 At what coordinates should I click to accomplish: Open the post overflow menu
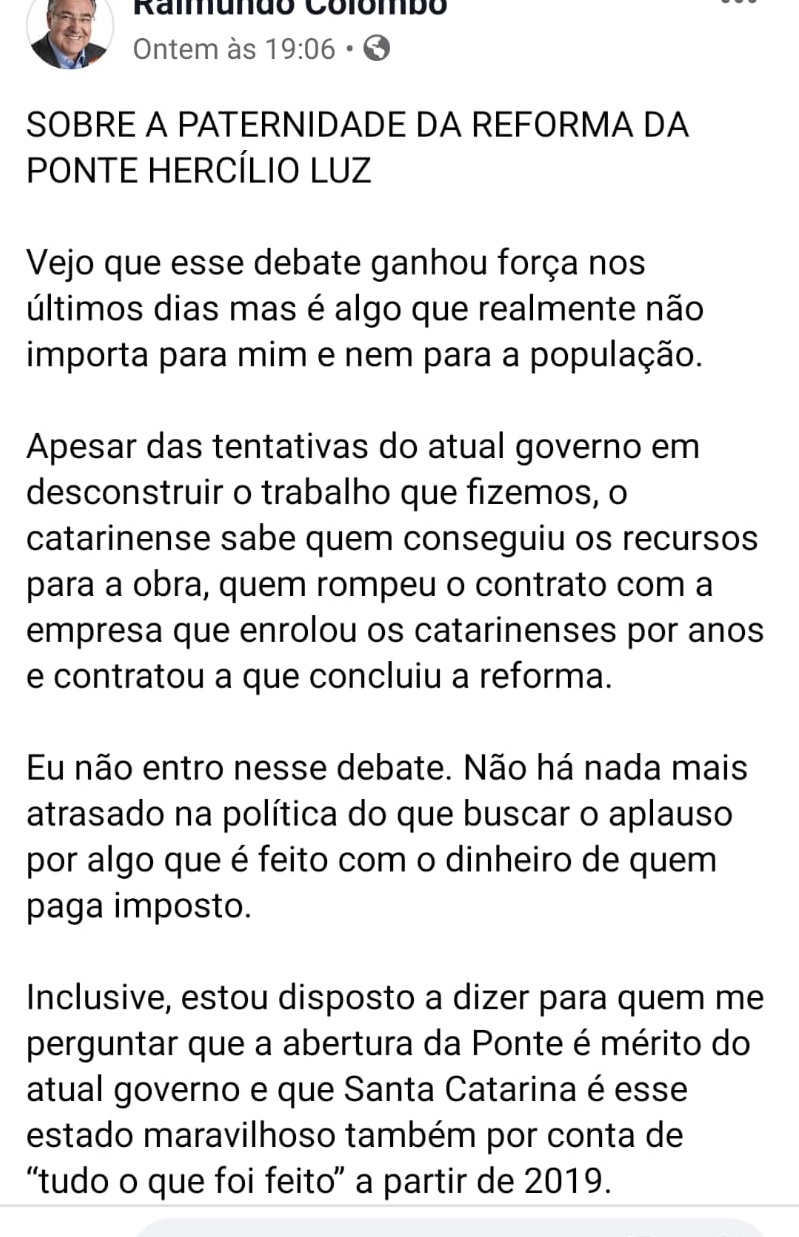(x=739, y=4)
